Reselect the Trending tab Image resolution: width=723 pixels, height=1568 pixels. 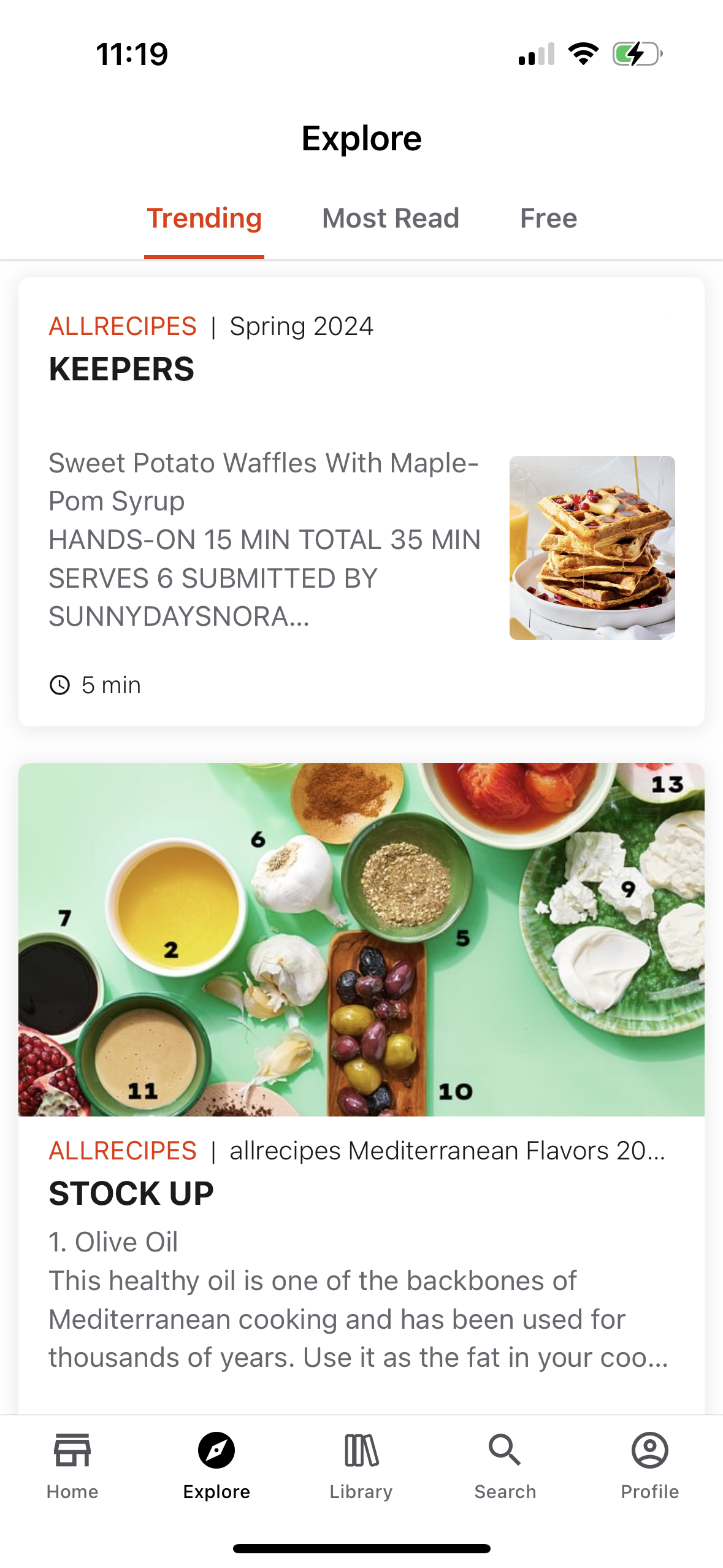click(x=204, y=218)
